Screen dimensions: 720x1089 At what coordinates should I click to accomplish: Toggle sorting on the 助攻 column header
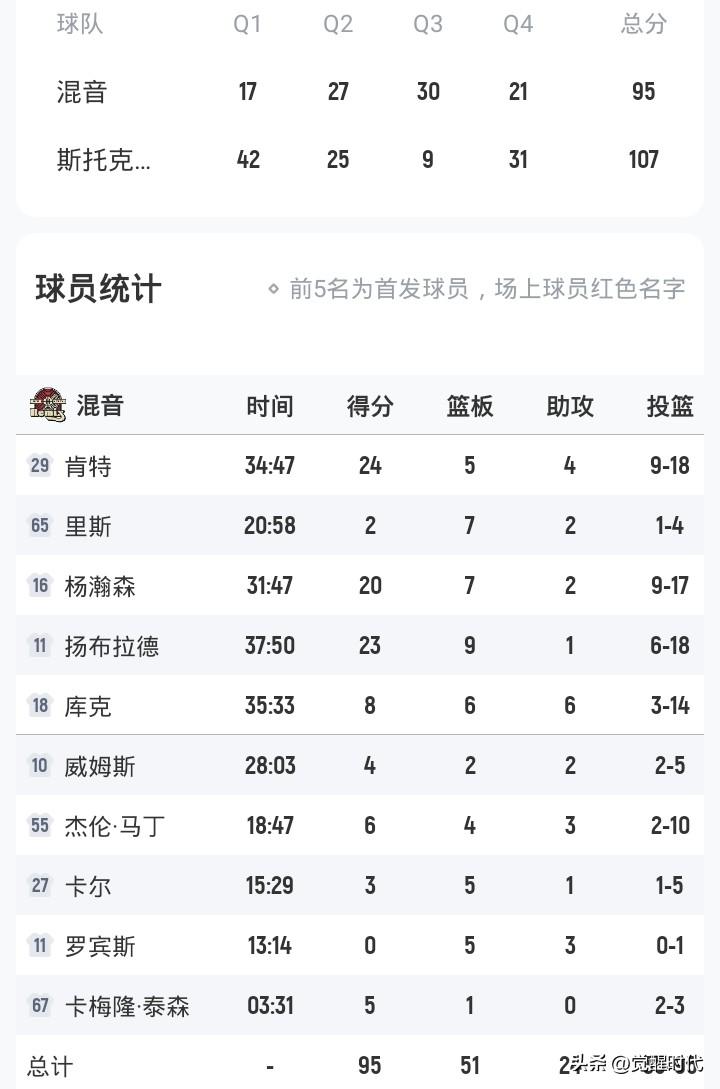point(569,405)
